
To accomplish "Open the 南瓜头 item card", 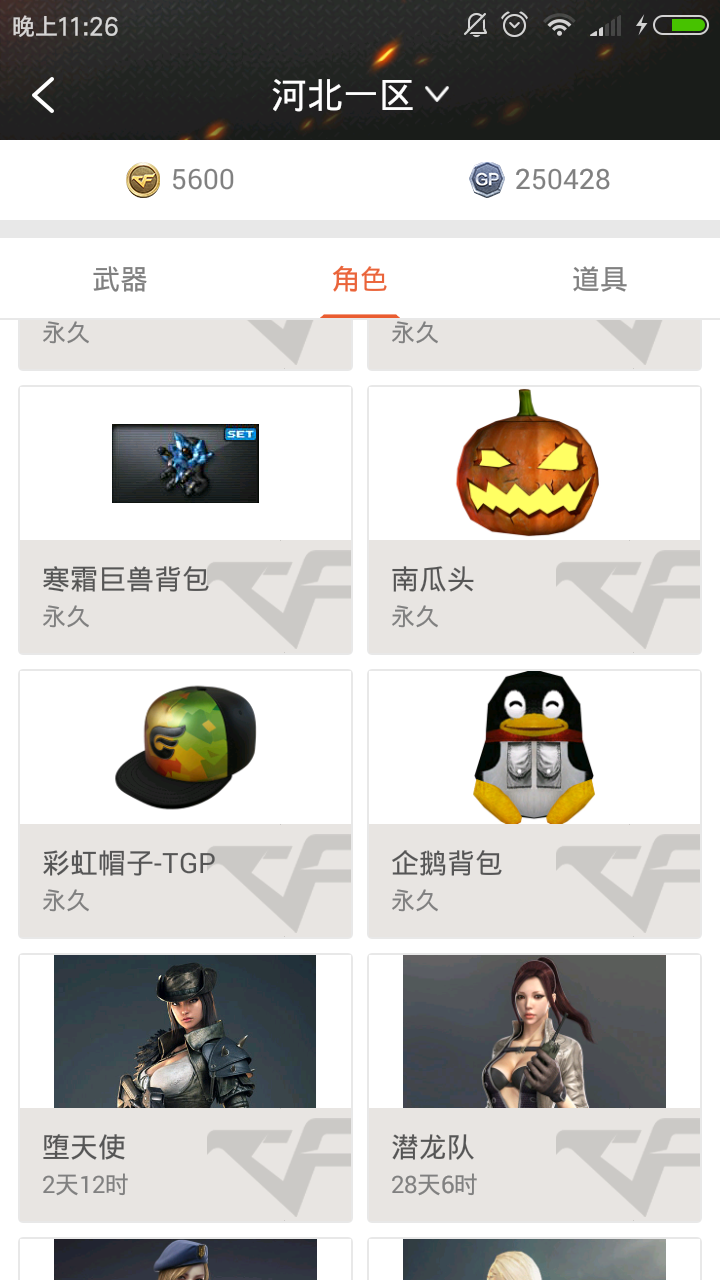I will click(x=535, y=520).
